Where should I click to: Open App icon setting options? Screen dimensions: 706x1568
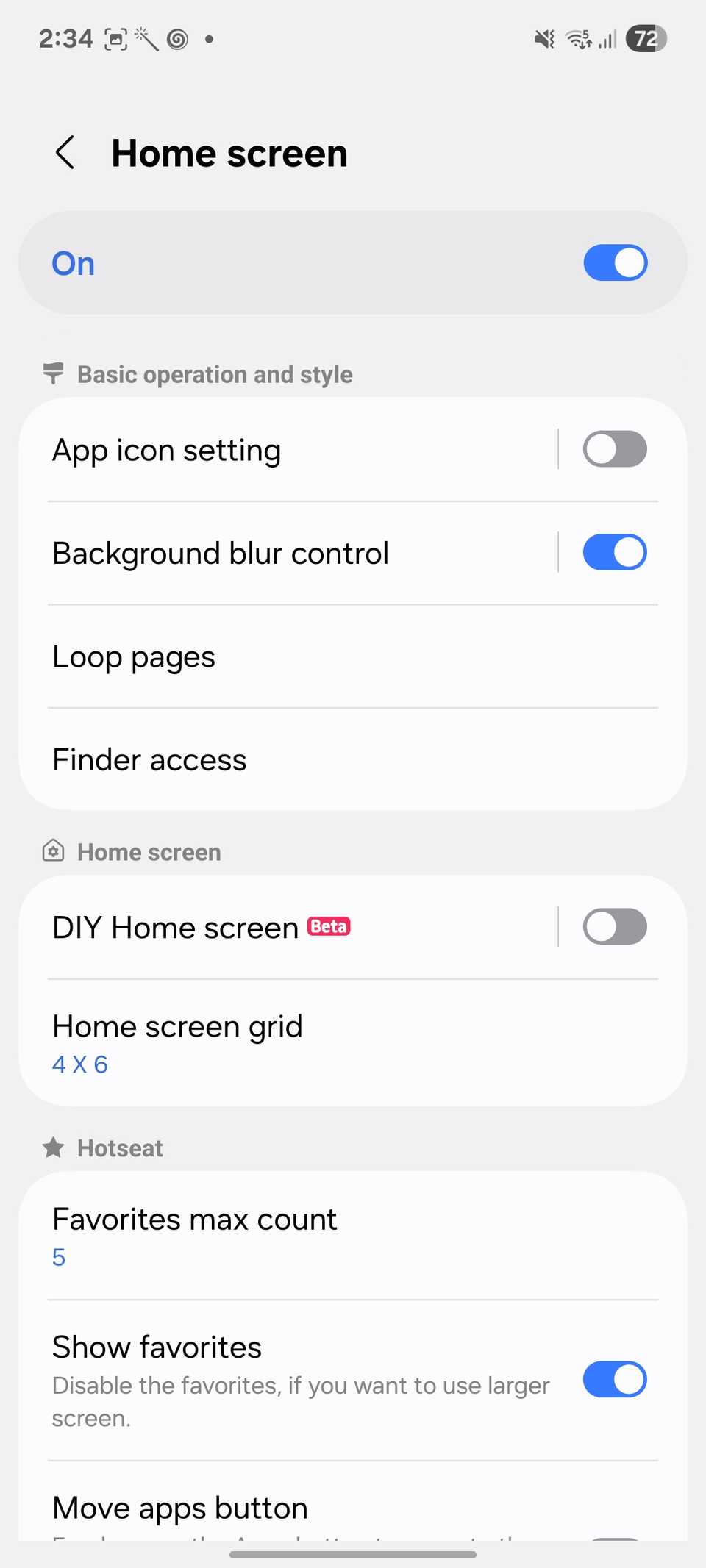(x=294, y=450)
